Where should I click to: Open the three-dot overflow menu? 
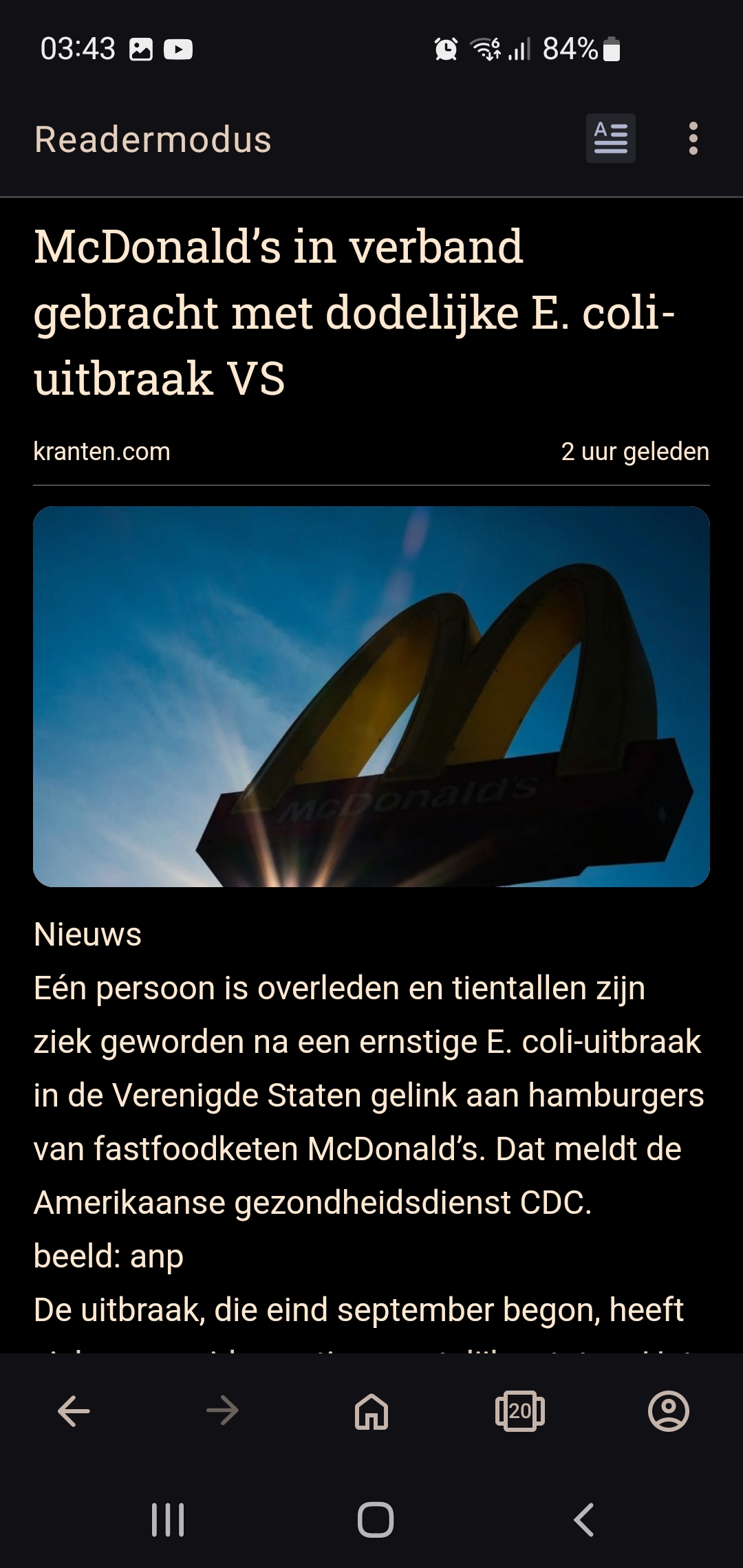[x=693, y=139]
